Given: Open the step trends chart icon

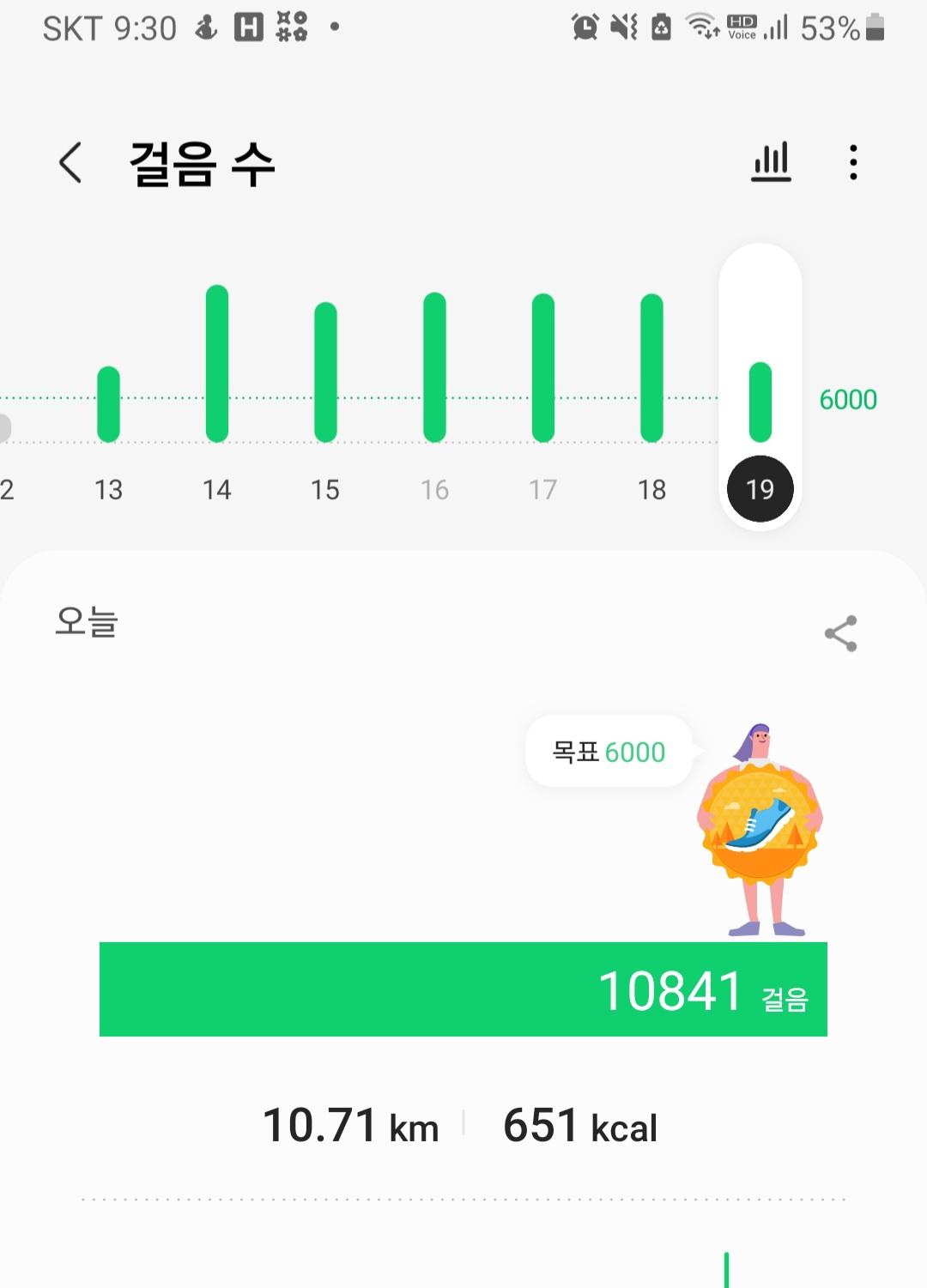Looking at the screenshot, I should (771, 162).
